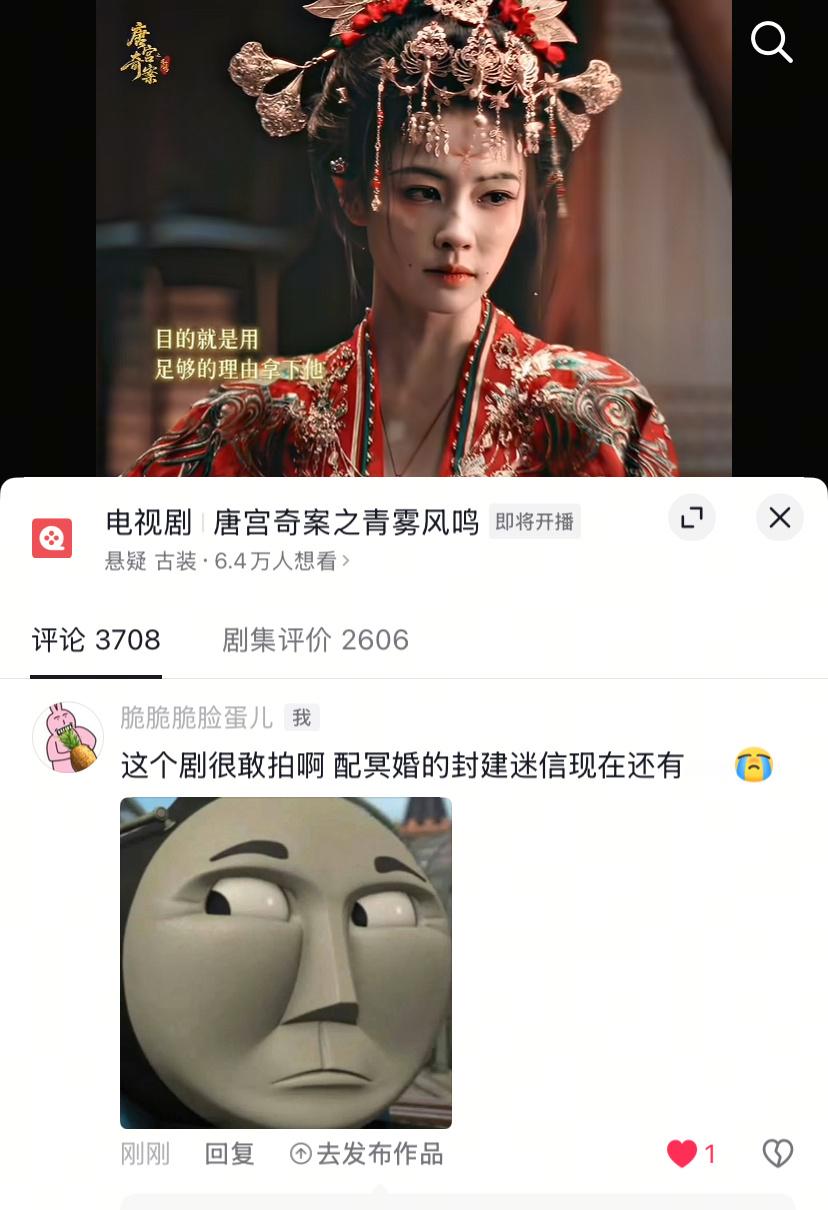Click the fullscreen expand icon
Image resolution: width=828 pixels, height=1210 pixels.
(x=692, y=517)
